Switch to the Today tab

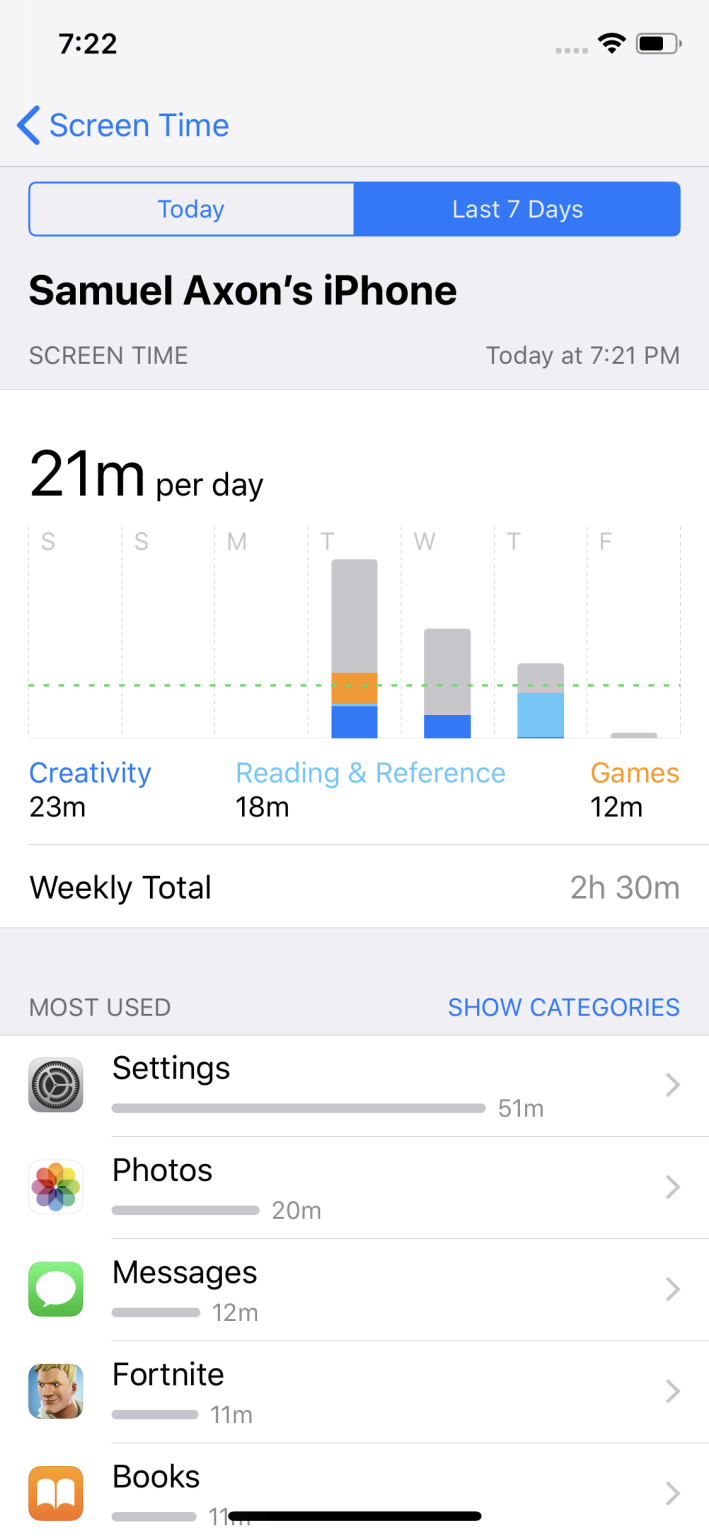pos(191,209)
